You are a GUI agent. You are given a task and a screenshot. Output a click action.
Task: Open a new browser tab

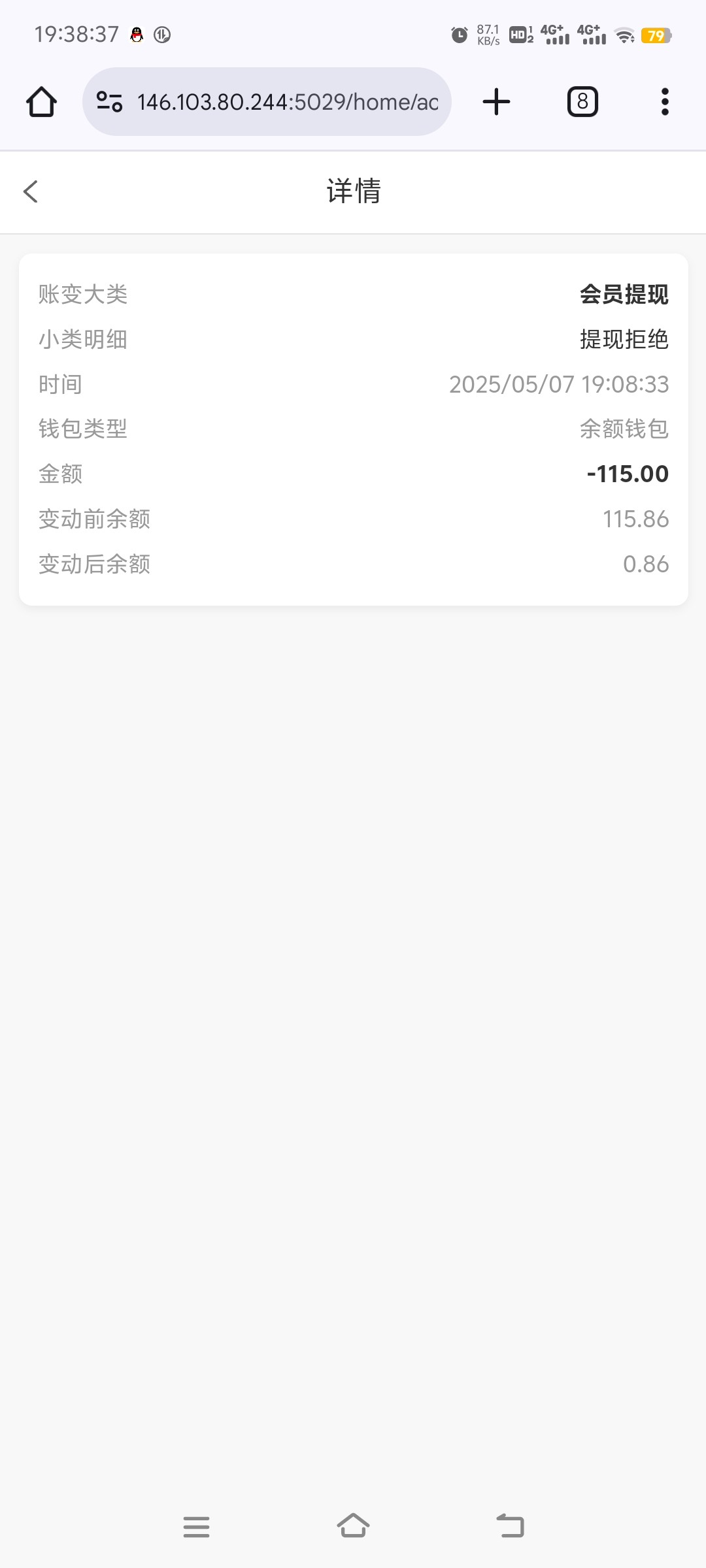pos(496,102)
